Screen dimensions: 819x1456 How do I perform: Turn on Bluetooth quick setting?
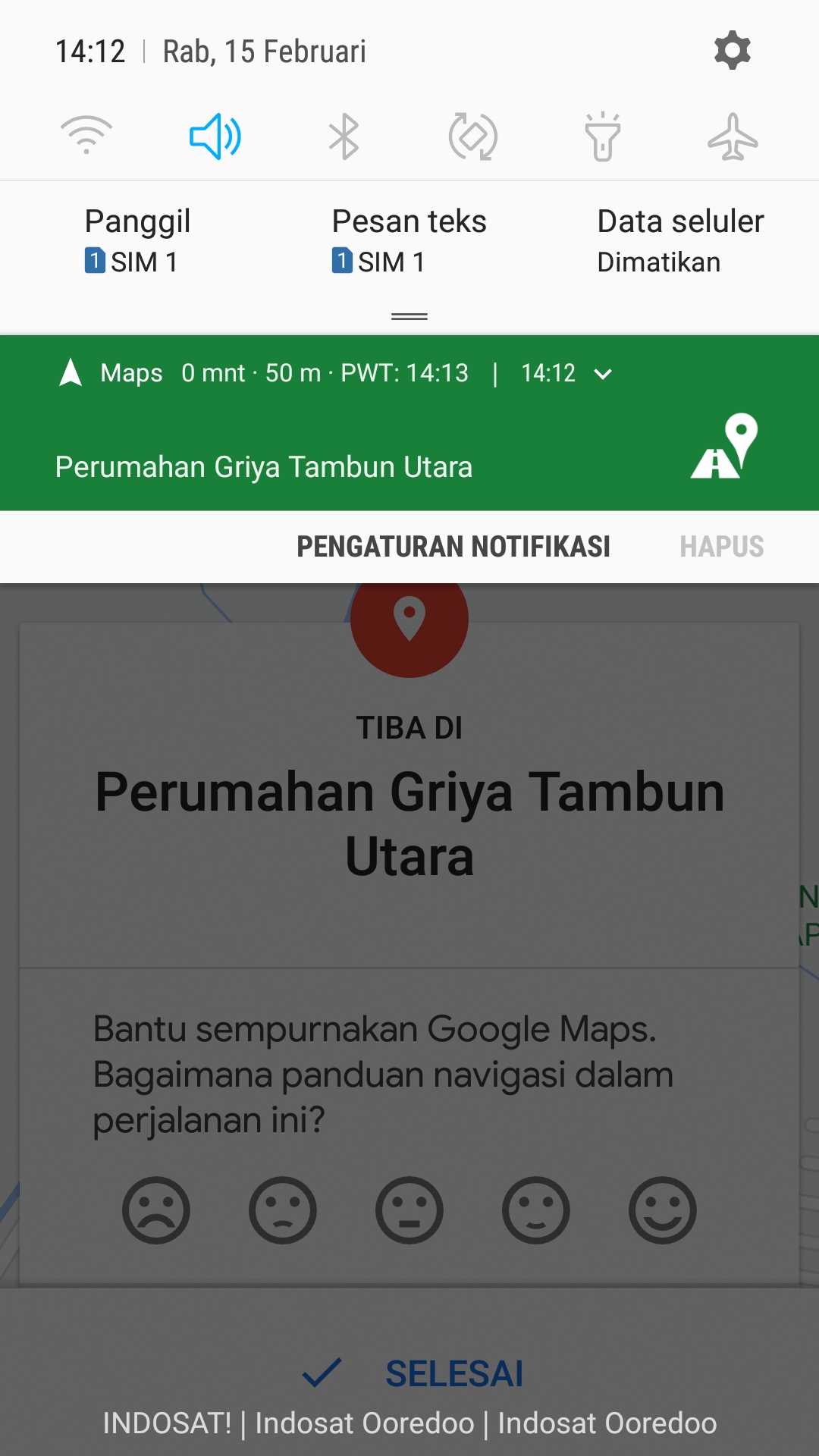coord(344,136)
